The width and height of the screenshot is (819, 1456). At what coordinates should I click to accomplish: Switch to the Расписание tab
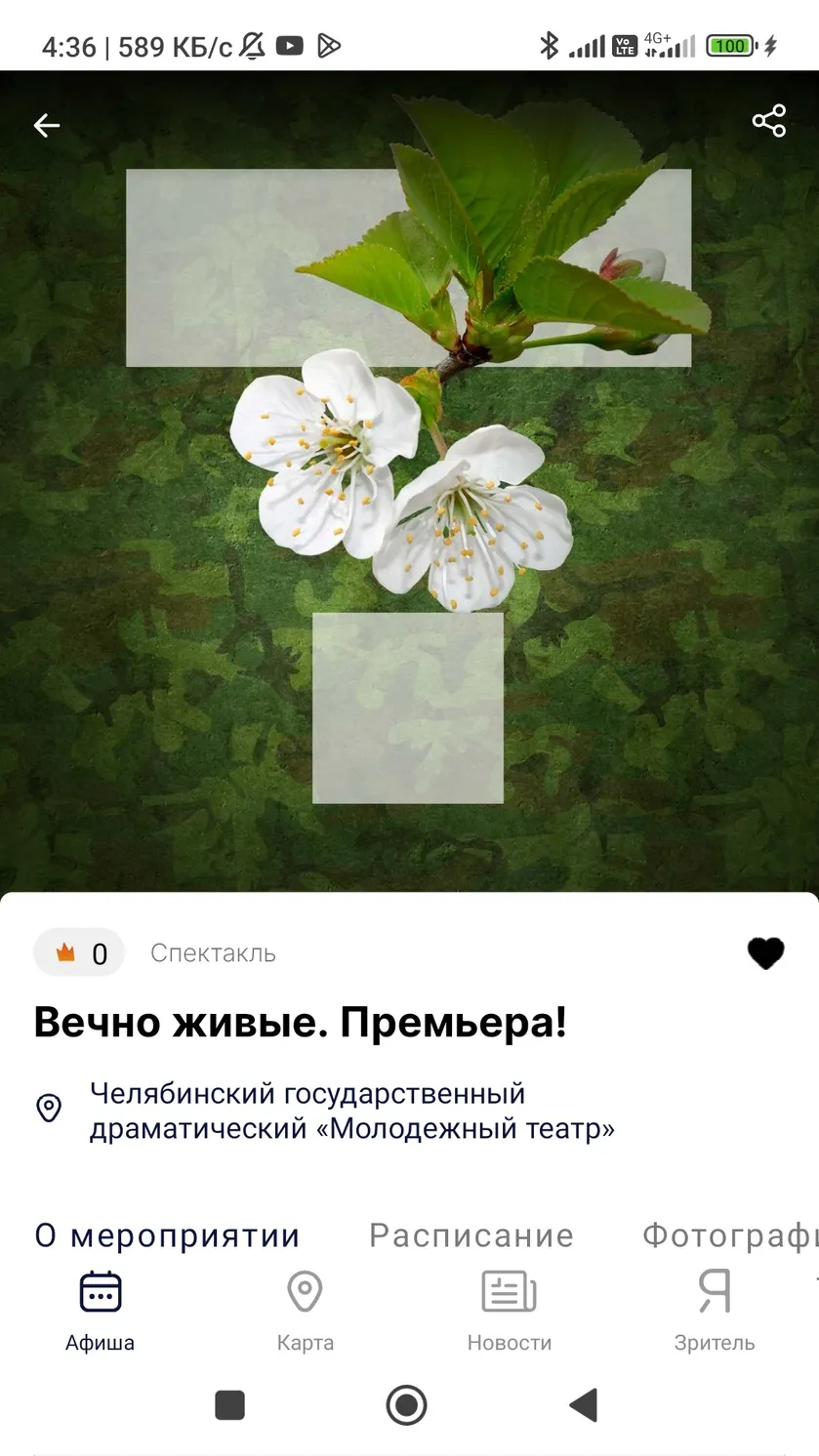(471, 1235)
